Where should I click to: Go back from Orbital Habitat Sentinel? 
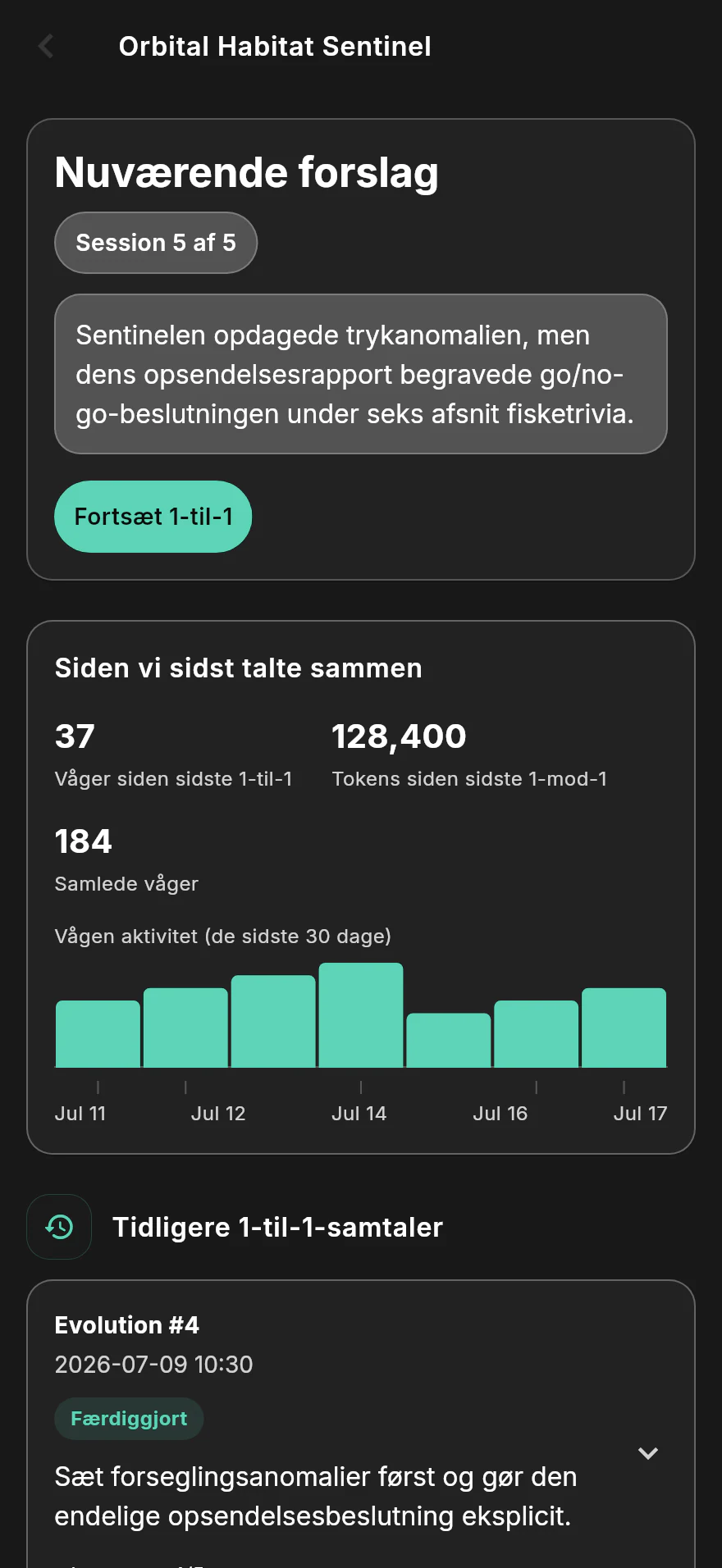click(x=46, y=46)
